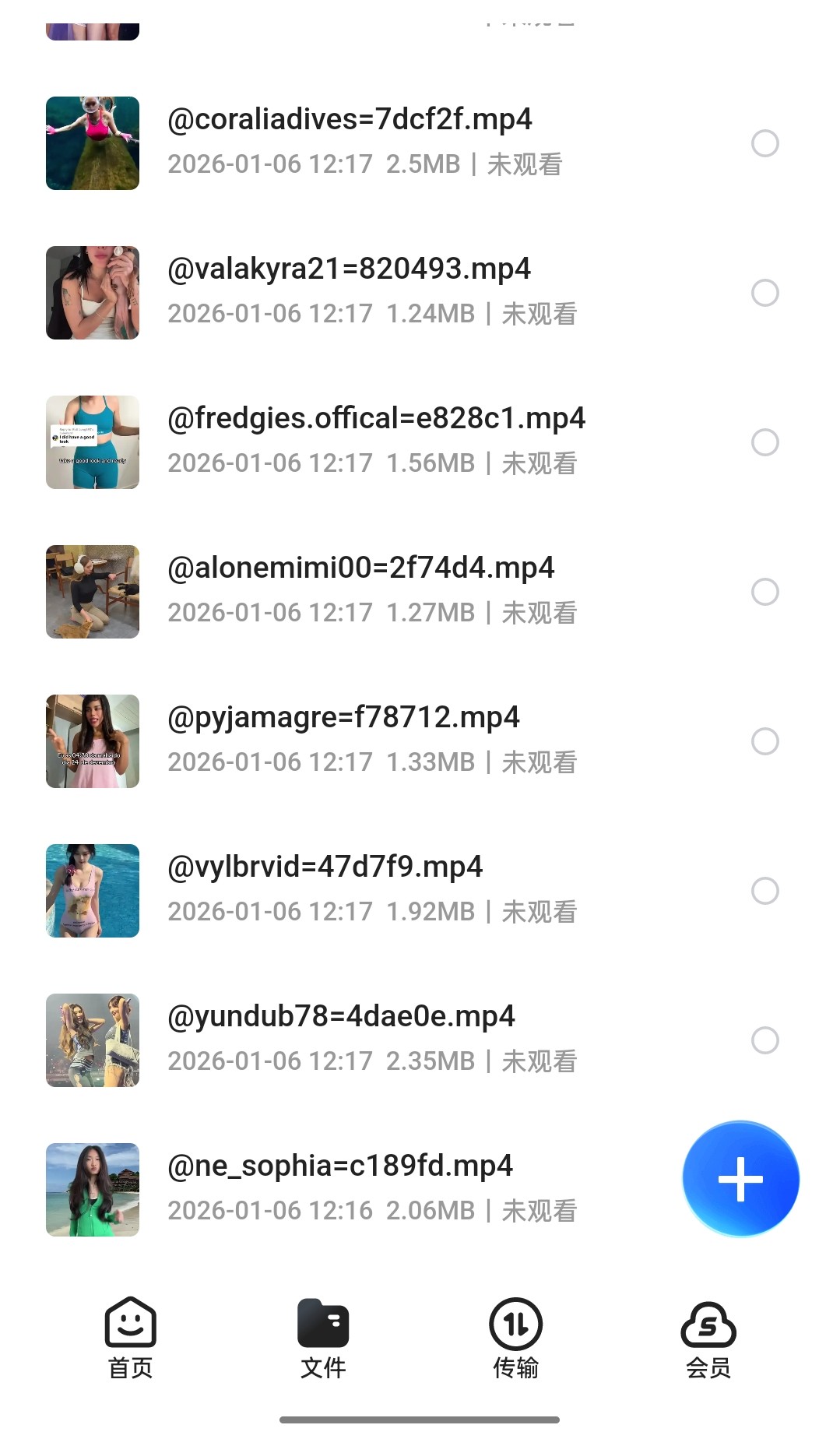The height and width of the screenshot is (1439, 840).
Task: Select the @yundub78=4dae0e.mp4 radio circle
Action: 764,1040
